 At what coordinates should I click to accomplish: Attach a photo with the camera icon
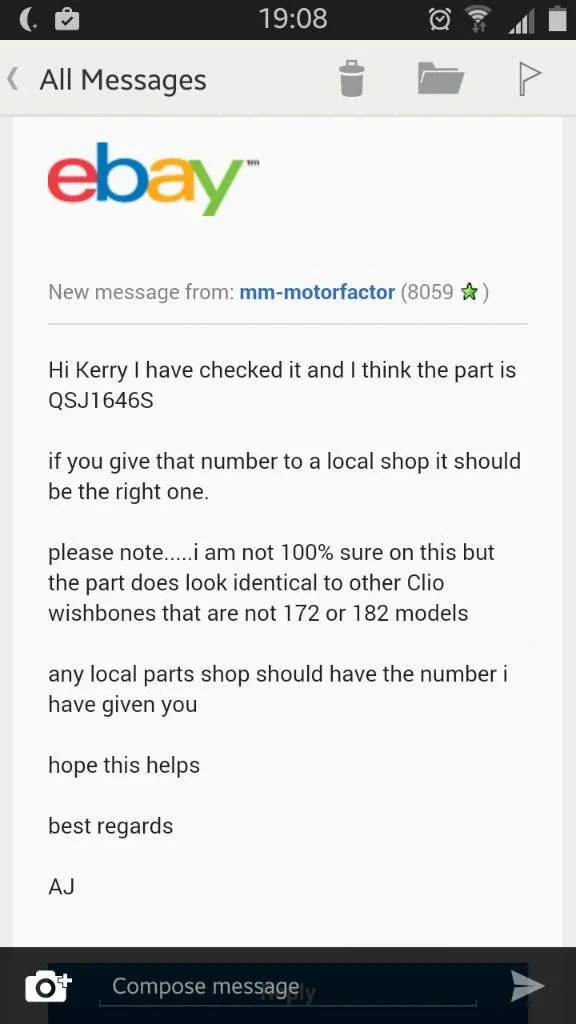click(48, 986)
